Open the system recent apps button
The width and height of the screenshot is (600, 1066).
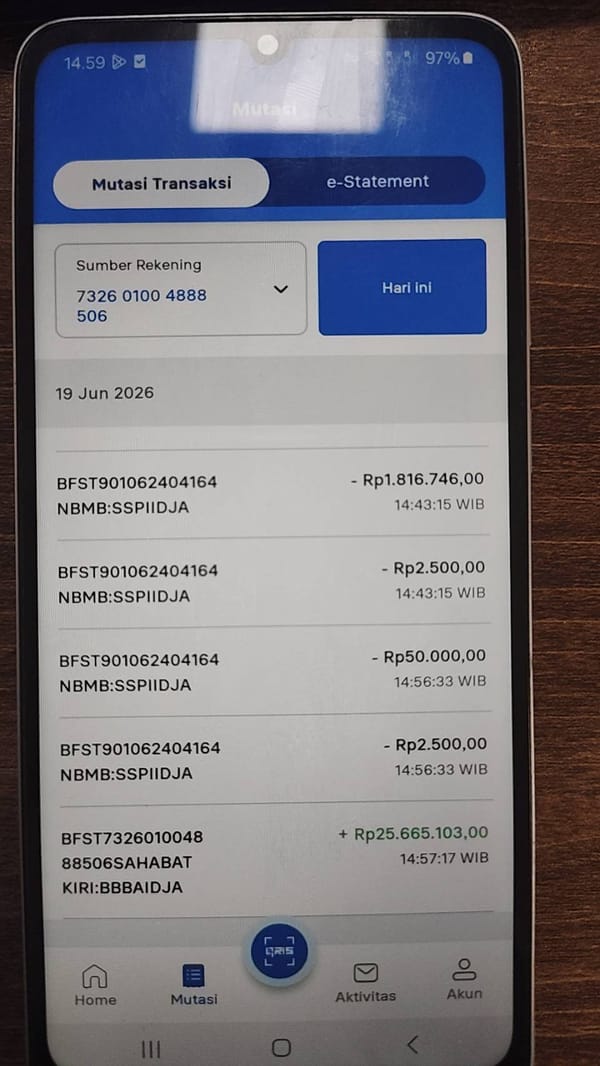tap(150, 1049)
